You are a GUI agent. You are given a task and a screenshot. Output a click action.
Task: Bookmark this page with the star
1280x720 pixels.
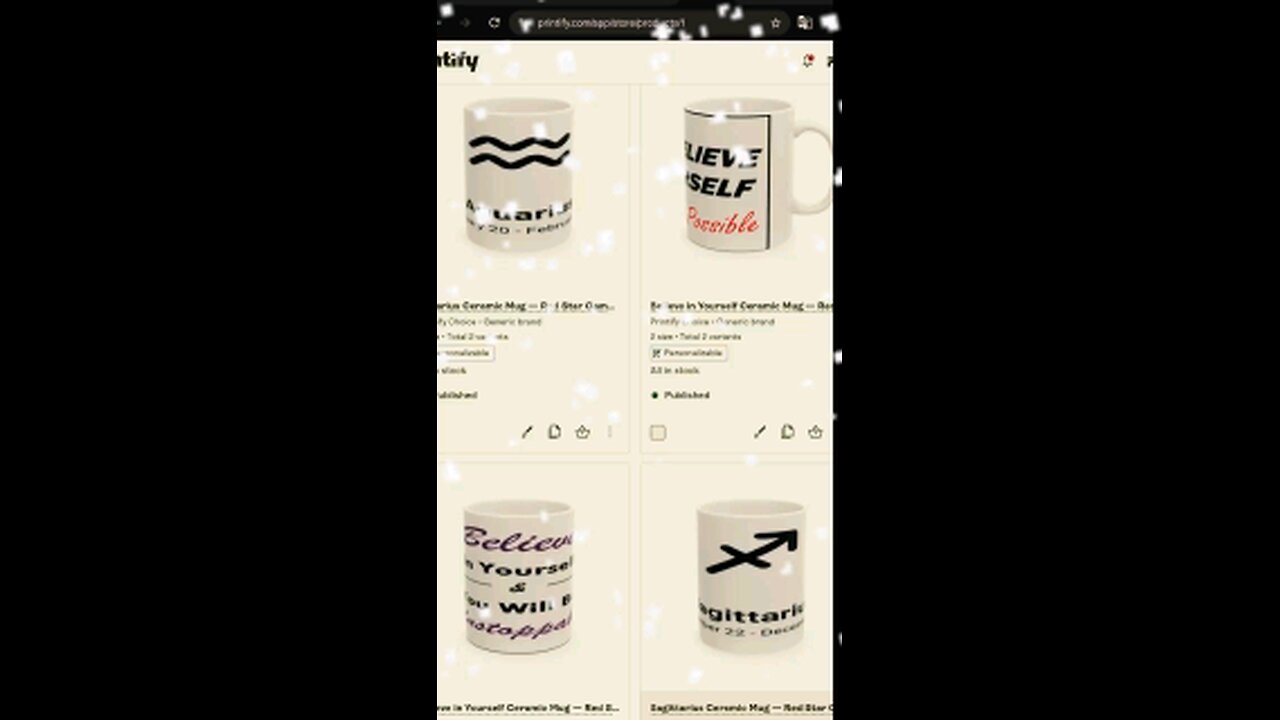[774, 22]
